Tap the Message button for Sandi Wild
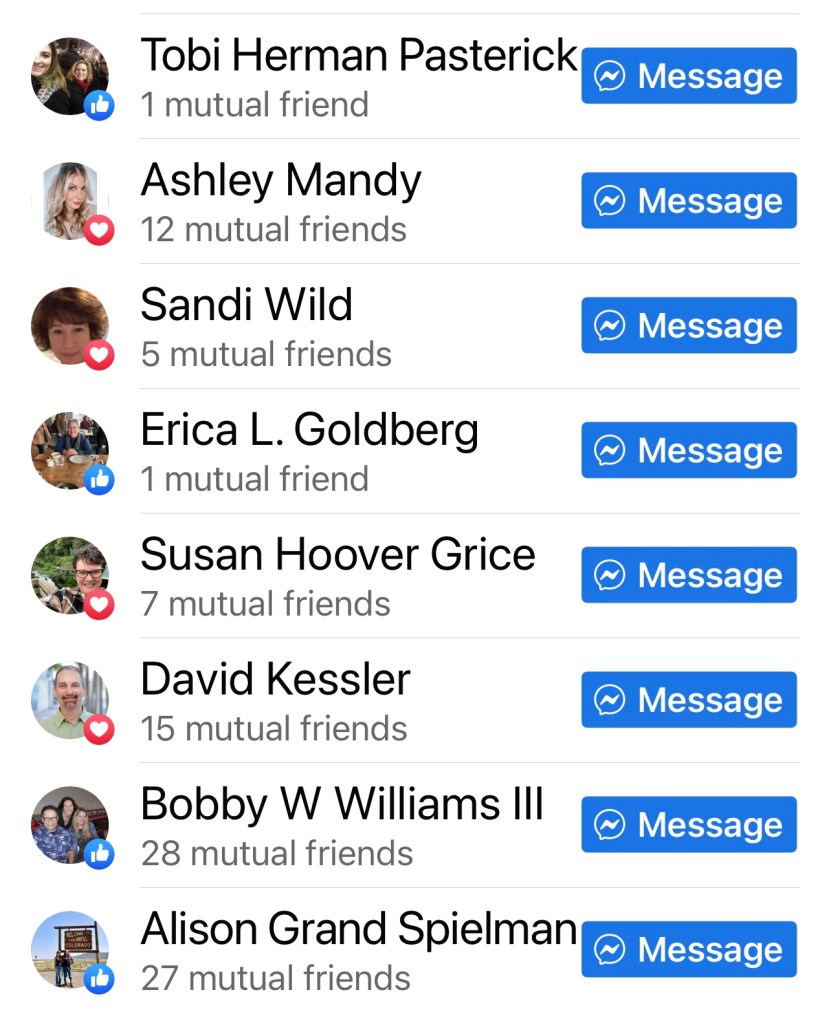 pos(689,326)
